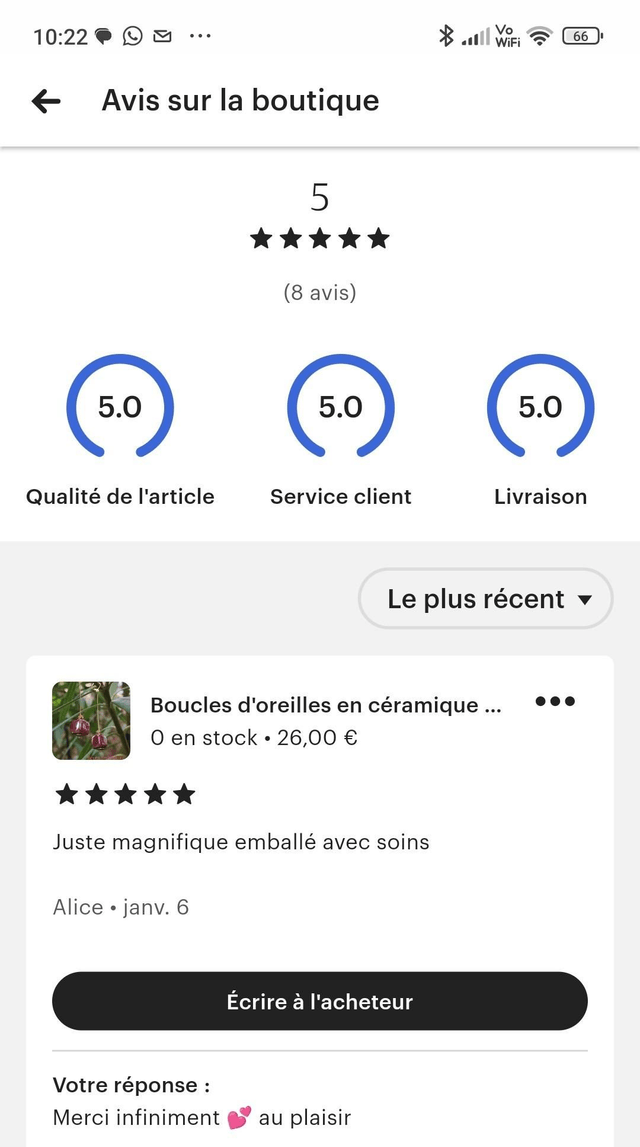Open the 'Le plus récent' sort dropdown
The width and height of the screenshot is (640, 1147).
pyautogui.click(x=486, y=599)
